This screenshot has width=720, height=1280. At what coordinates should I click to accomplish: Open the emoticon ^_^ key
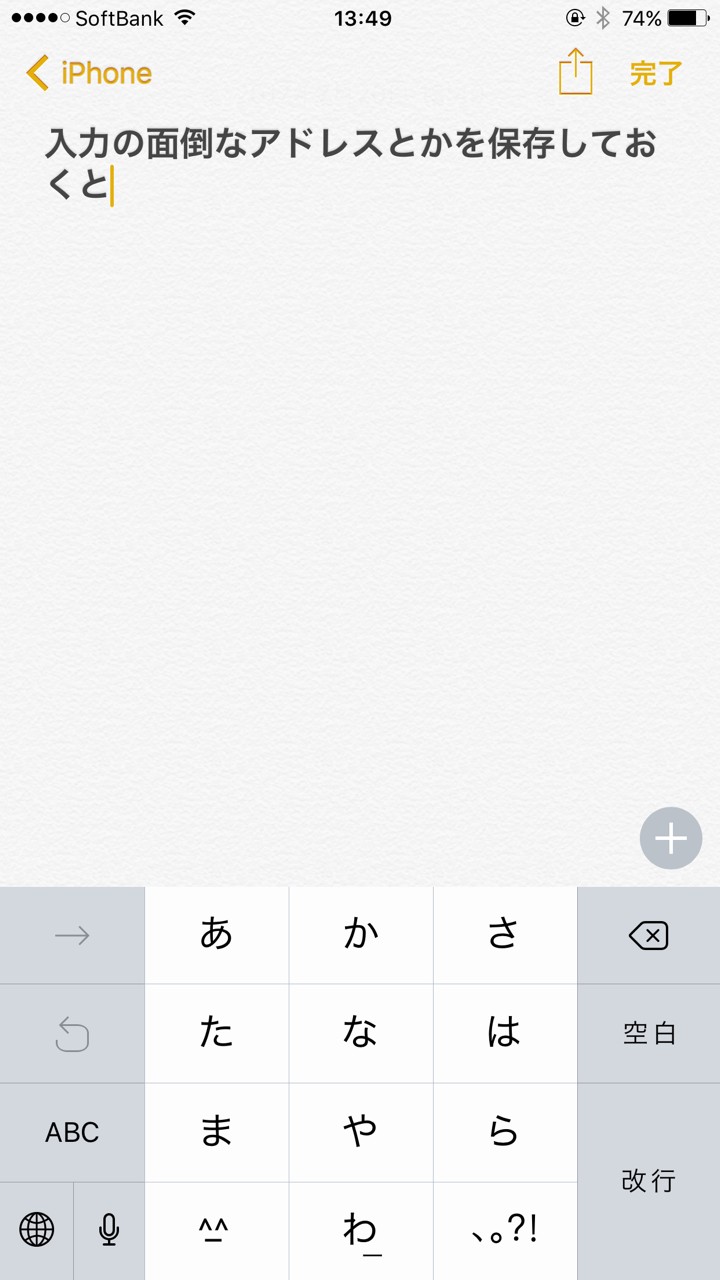[x=216, y=1230]
